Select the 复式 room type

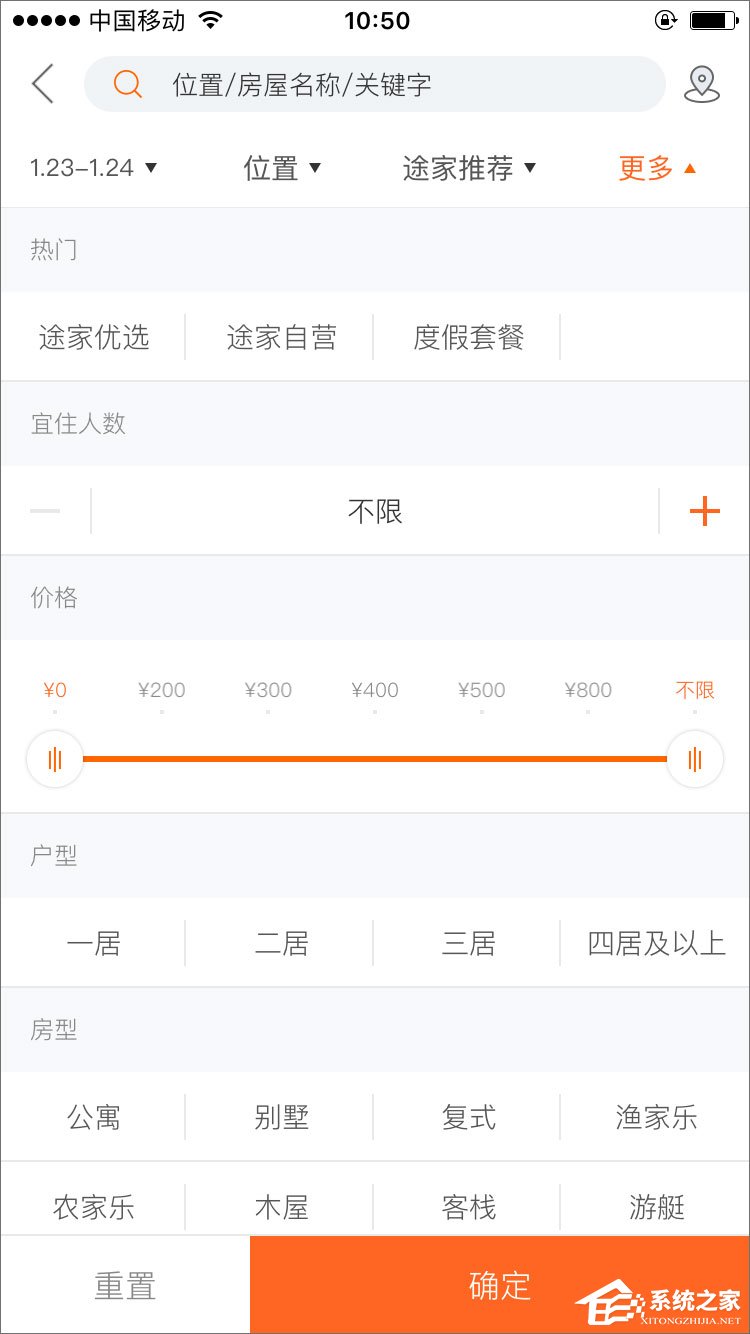[468, 1117]
